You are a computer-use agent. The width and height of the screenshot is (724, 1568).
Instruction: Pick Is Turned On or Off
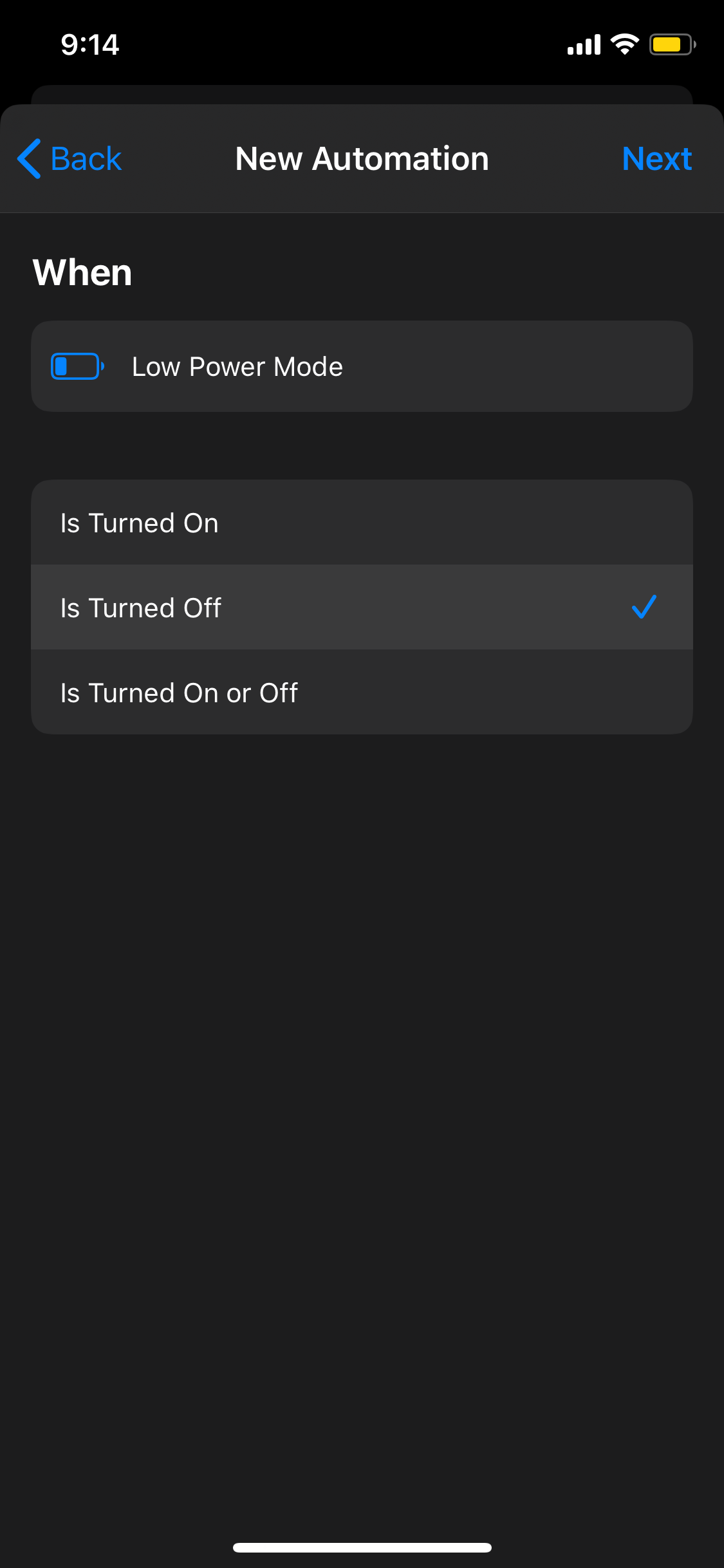tap(362, 693)
